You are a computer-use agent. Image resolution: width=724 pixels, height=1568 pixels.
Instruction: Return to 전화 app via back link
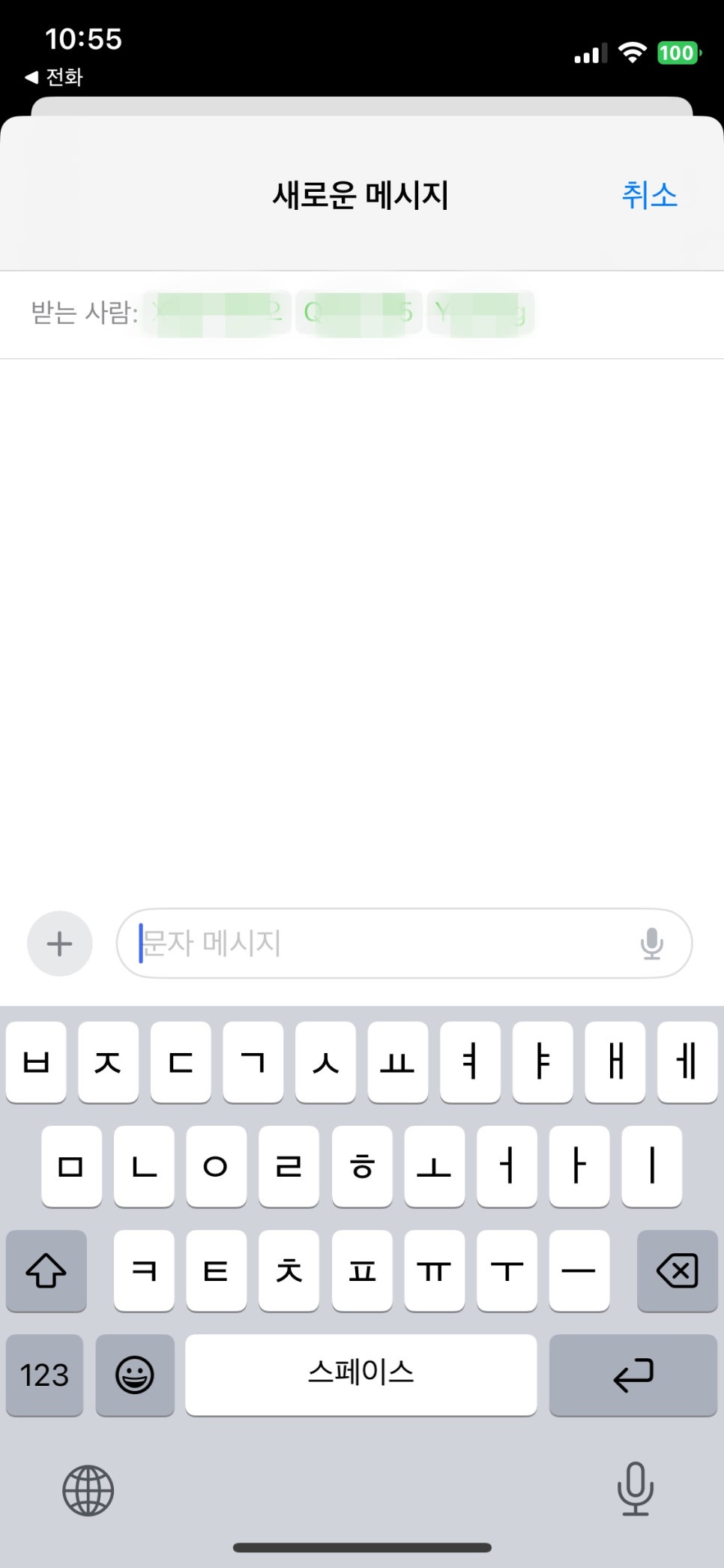click(54, 77)
